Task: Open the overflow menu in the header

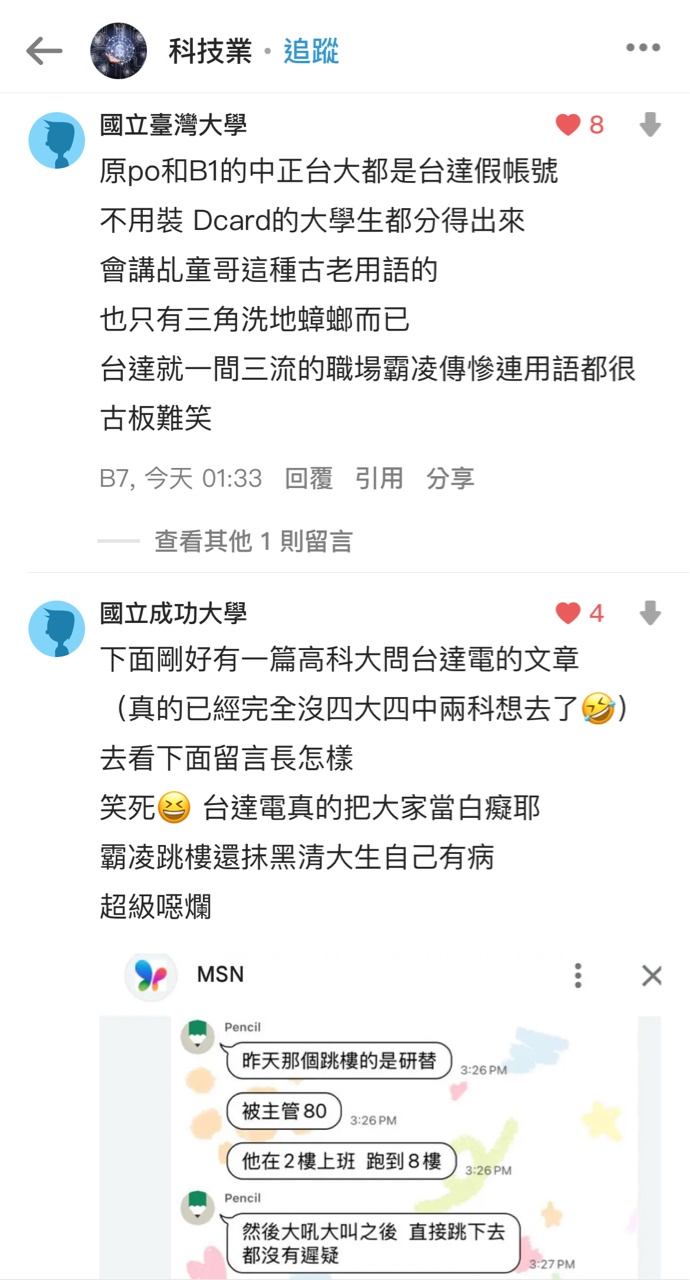Action: [643, 48]
